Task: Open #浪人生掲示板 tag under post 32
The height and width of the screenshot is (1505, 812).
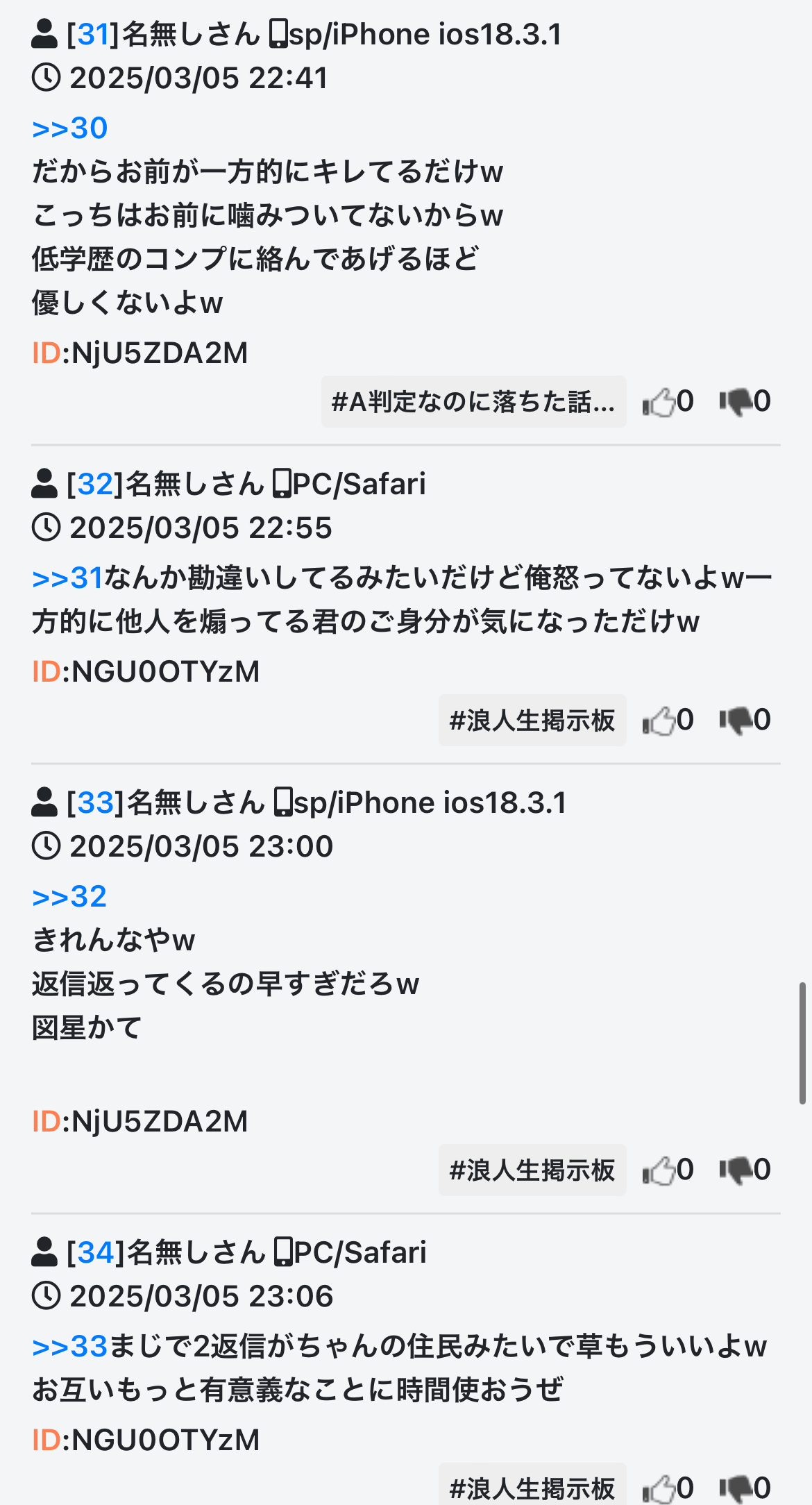Action: click(x=532, y=720)
